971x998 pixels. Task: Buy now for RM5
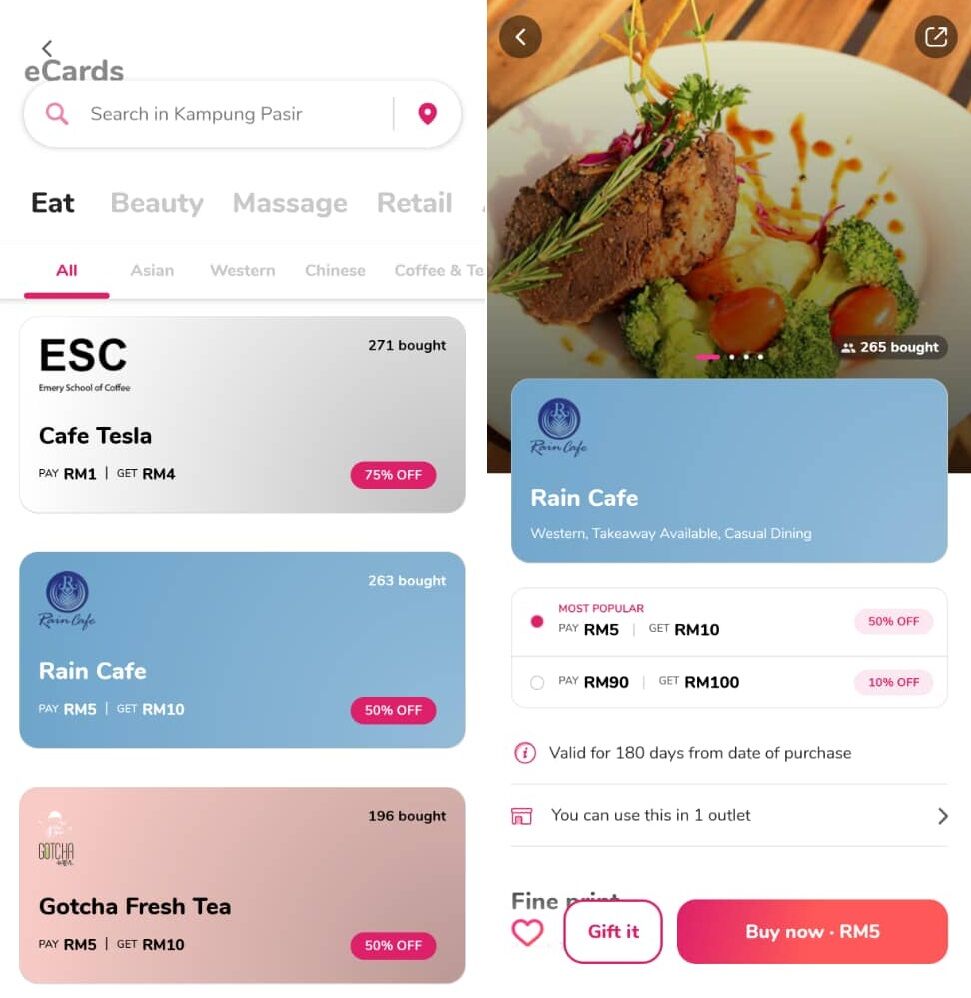pyautogui.click(x=812, y=932)
